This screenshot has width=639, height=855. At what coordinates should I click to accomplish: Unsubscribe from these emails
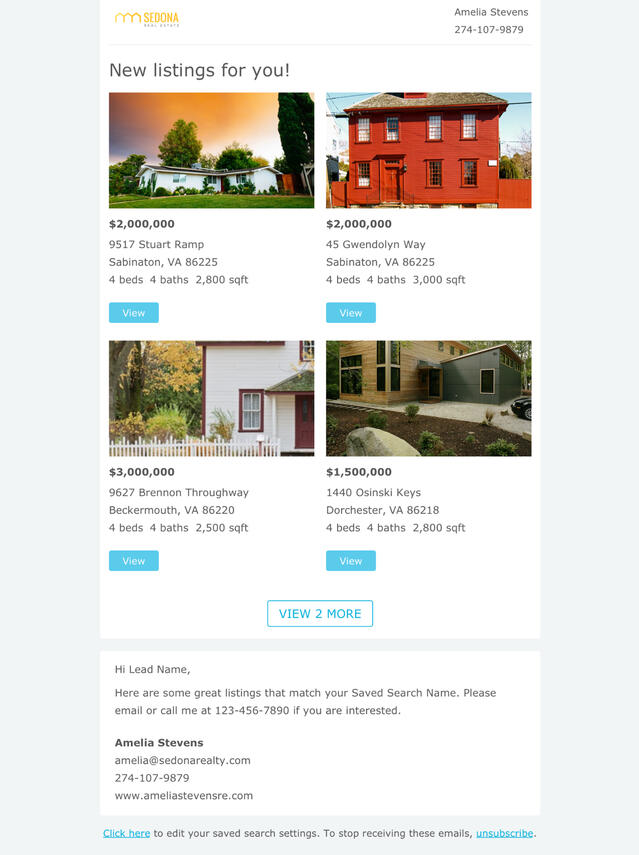[x=504, y=833]
